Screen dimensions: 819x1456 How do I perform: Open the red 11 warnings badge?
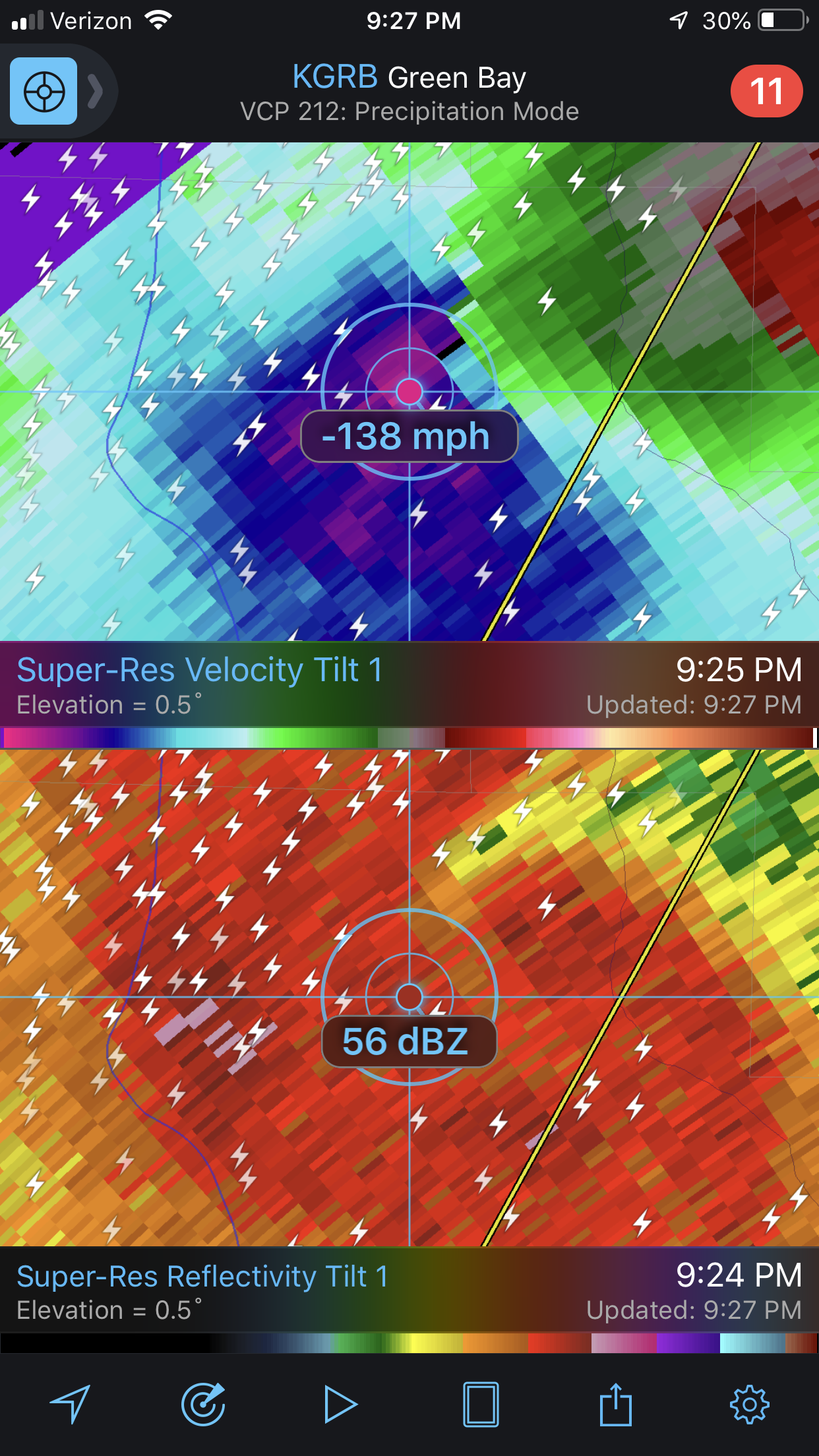coord(766,91)
